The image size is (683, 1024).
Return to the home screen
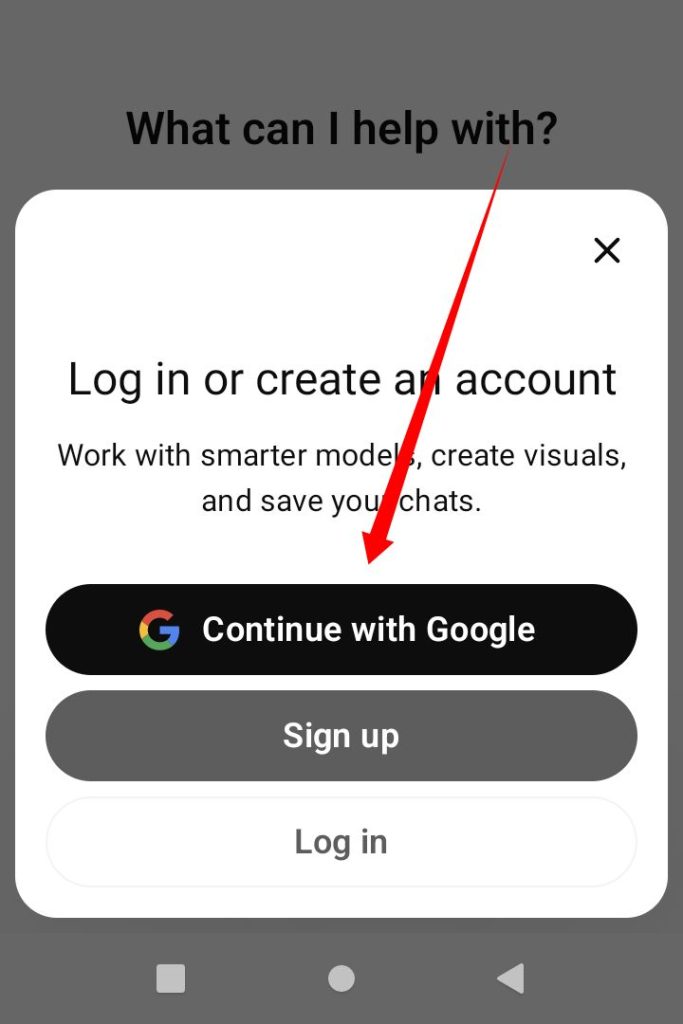click(341, 978)
